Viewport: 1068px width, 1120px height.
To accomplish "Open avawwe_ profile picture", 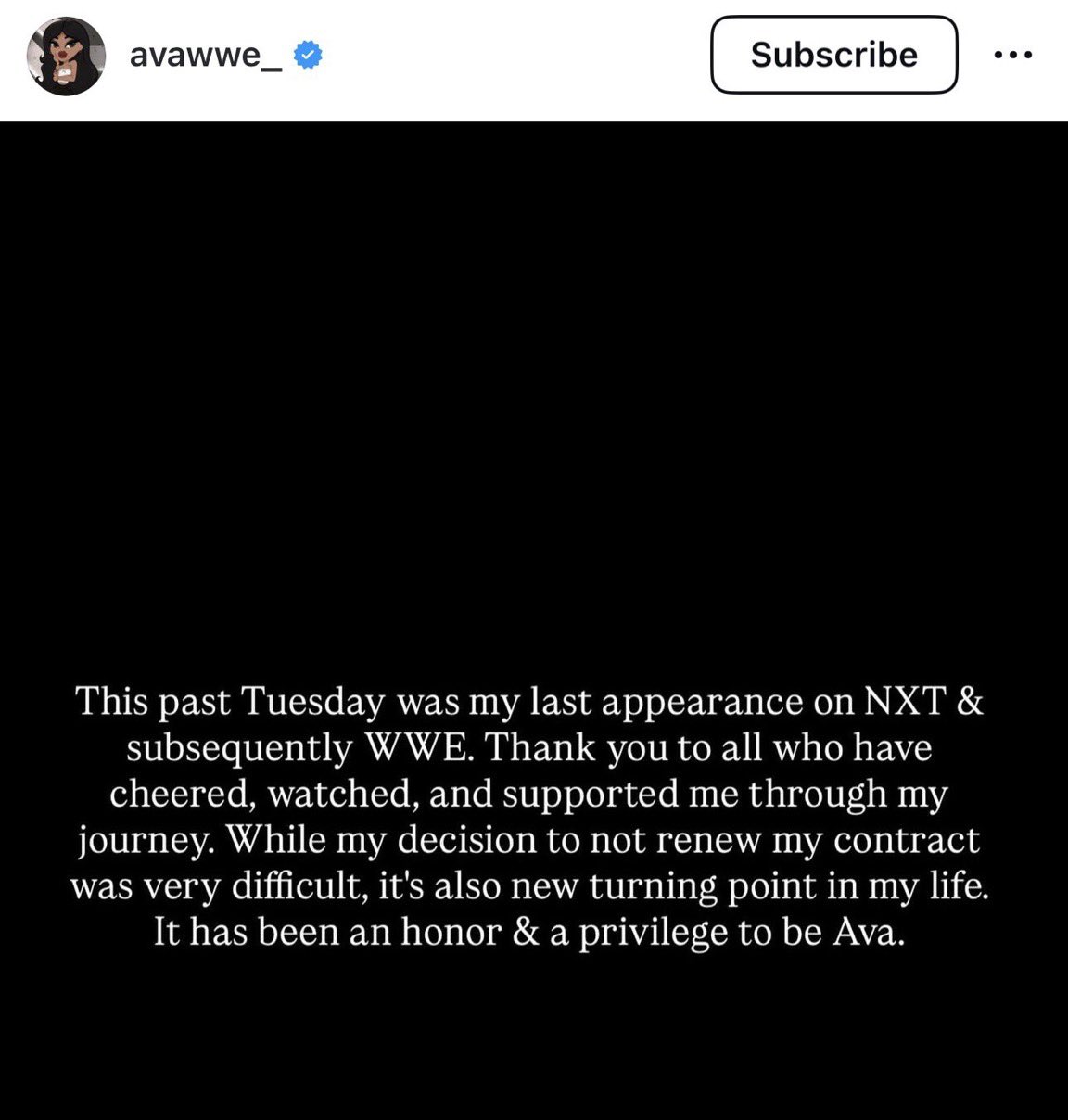I will pyautogui.click(x=65, y=56).
